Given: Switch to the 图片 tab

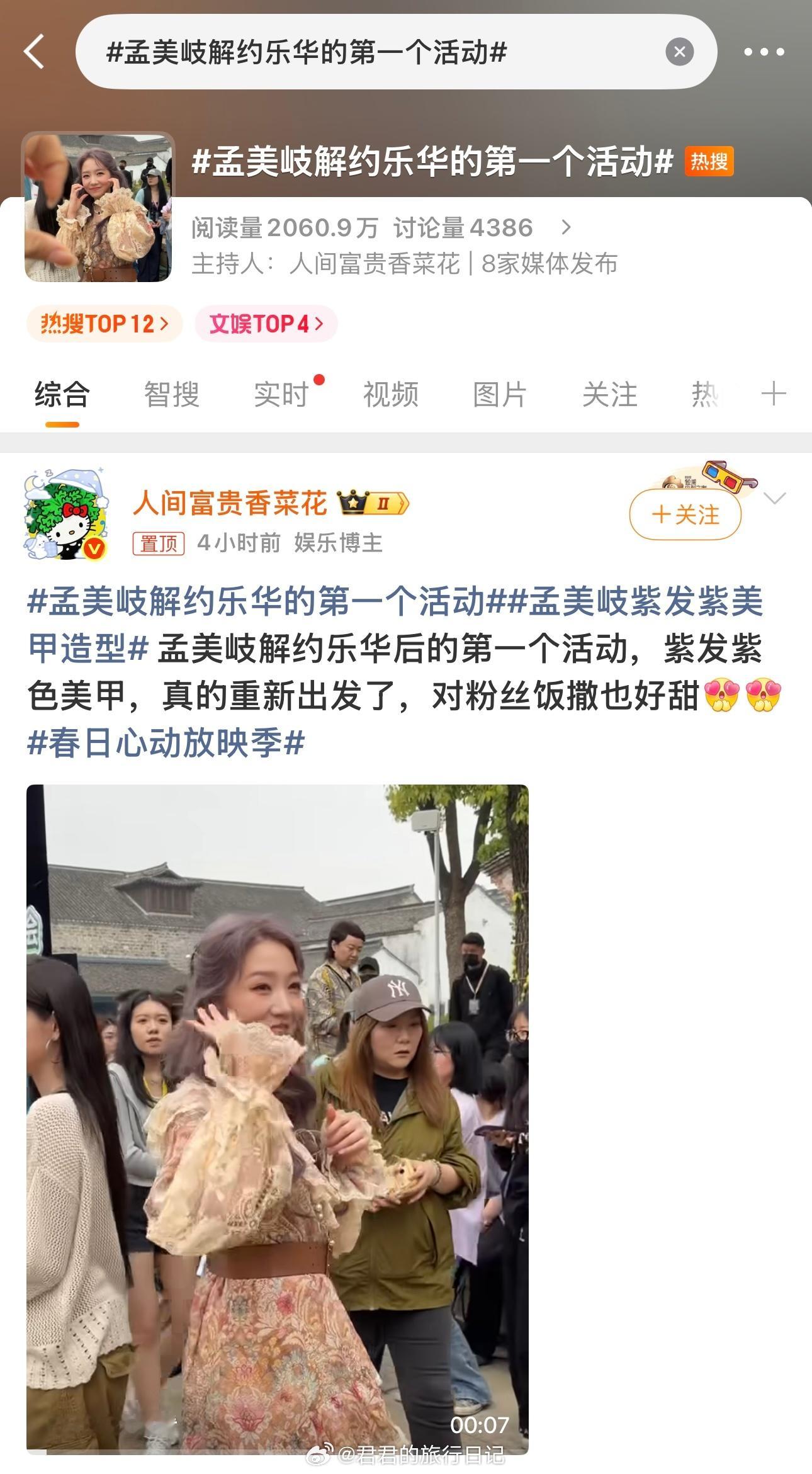Looking at the screenshot, I should click(498, 395).
